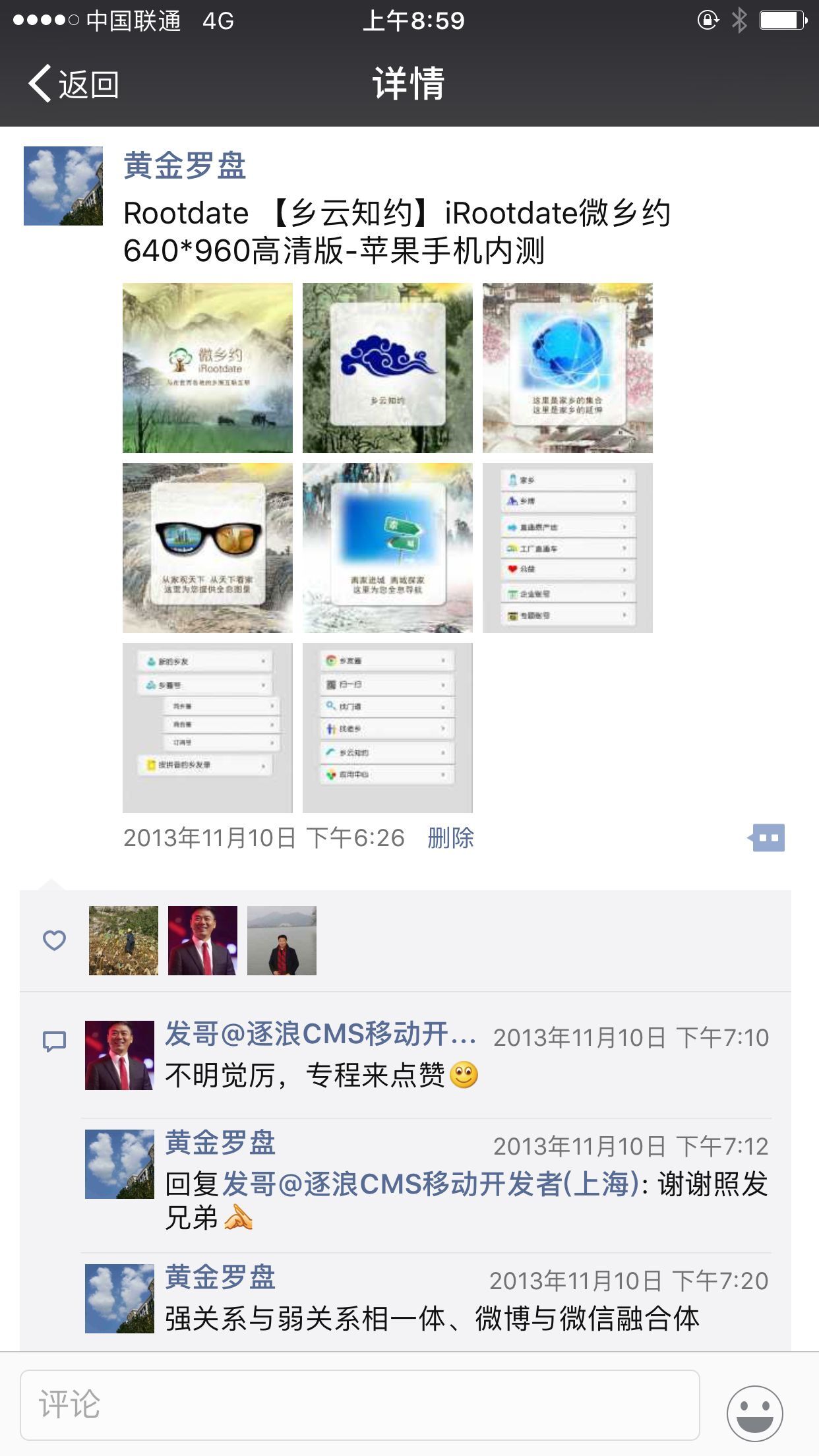Screen dimensions: 819x1456
Task: Open the first liker's field photo avatar
Action: (x=124, y=940)
